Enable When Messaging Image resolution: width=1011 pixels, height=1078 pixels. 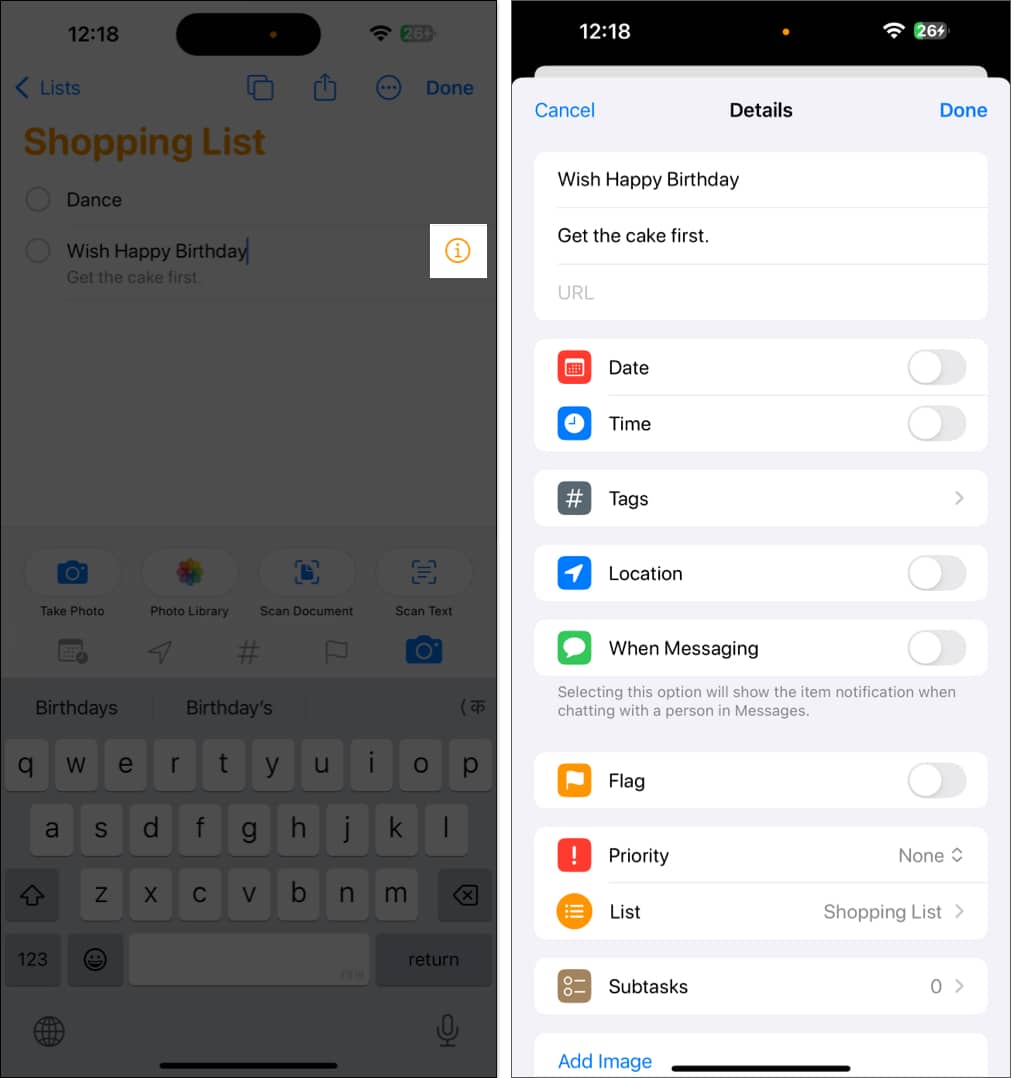pos(936,648)
